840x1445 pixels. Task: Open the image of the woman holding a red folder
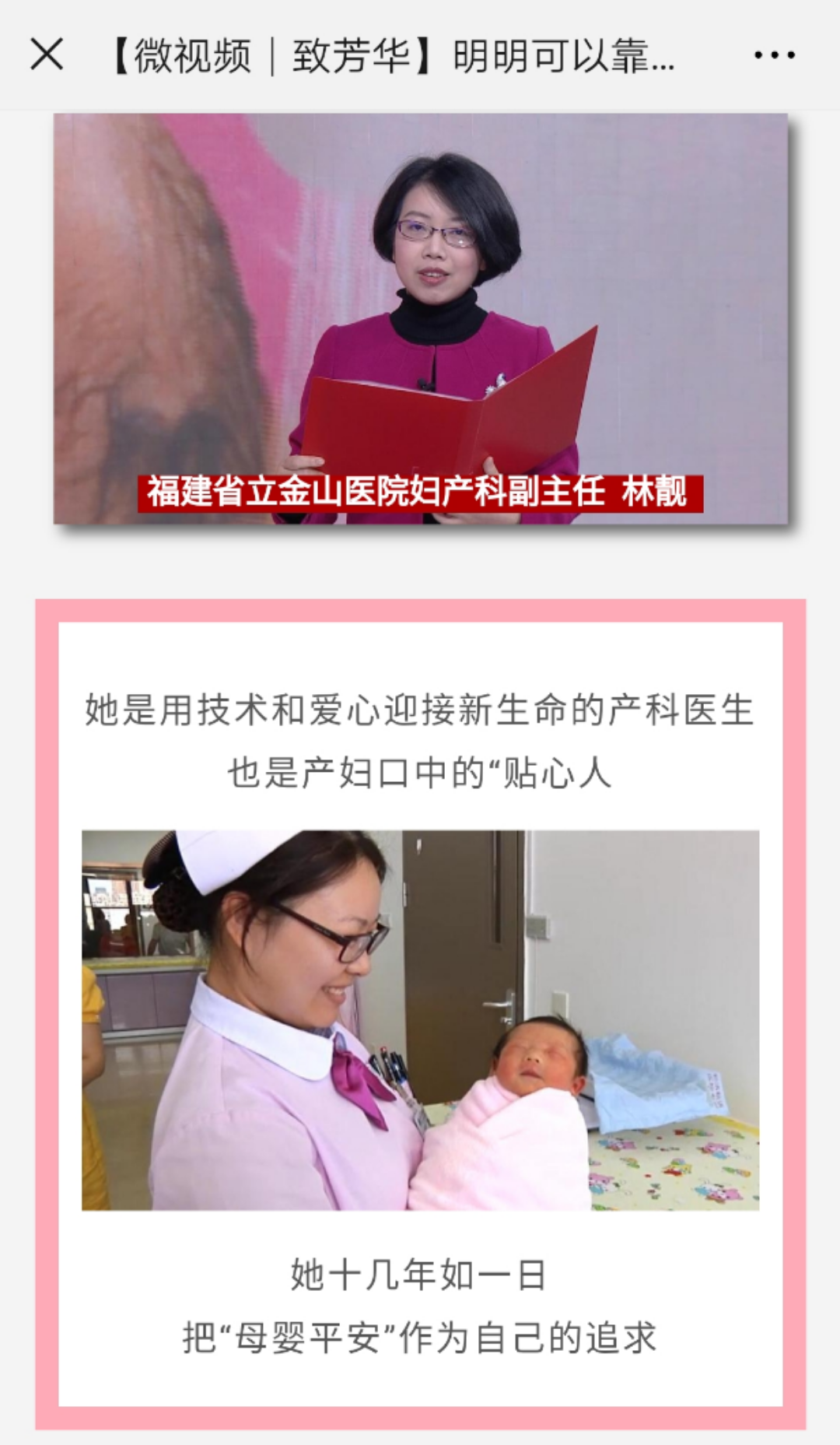[420, 318]
